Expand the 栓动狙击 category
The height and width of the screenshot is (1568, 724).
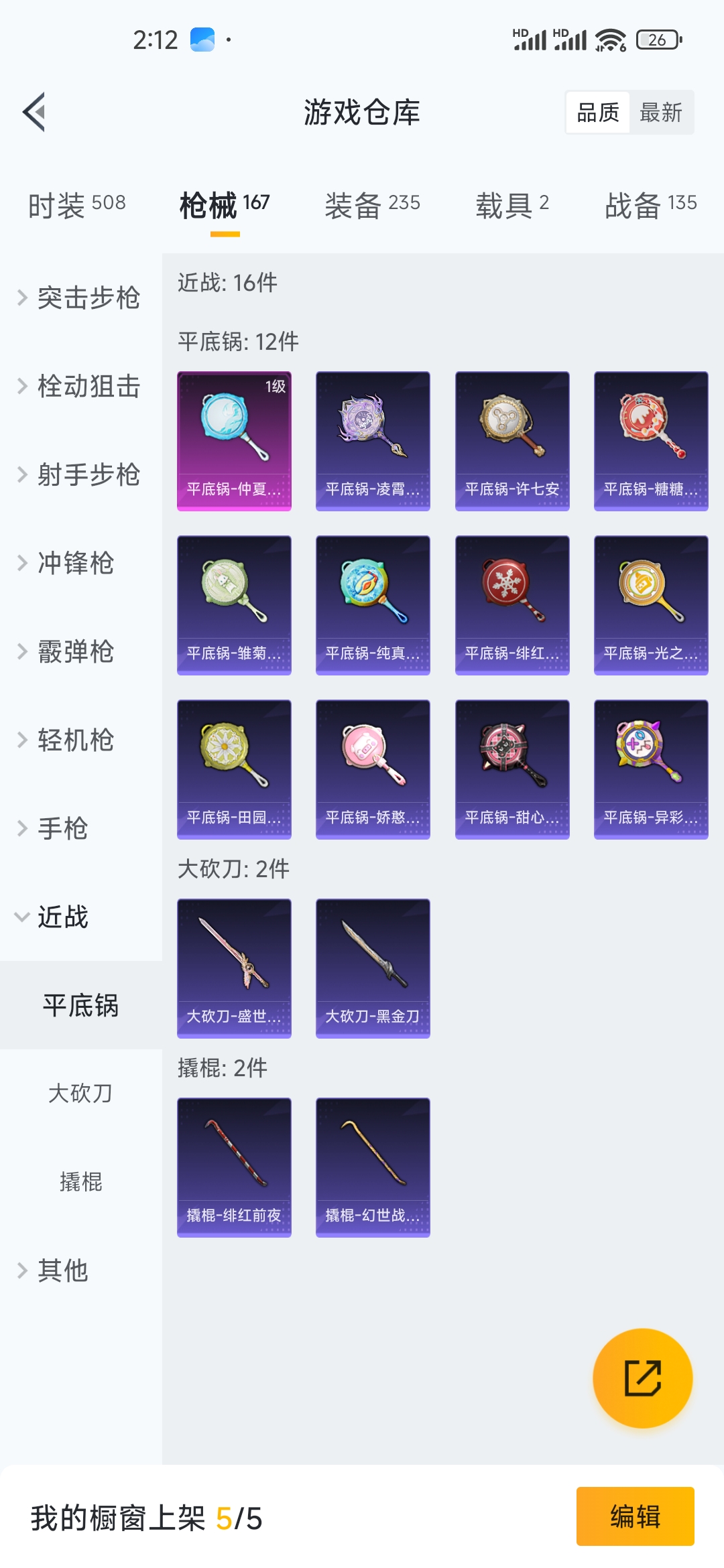pos(80,386)
